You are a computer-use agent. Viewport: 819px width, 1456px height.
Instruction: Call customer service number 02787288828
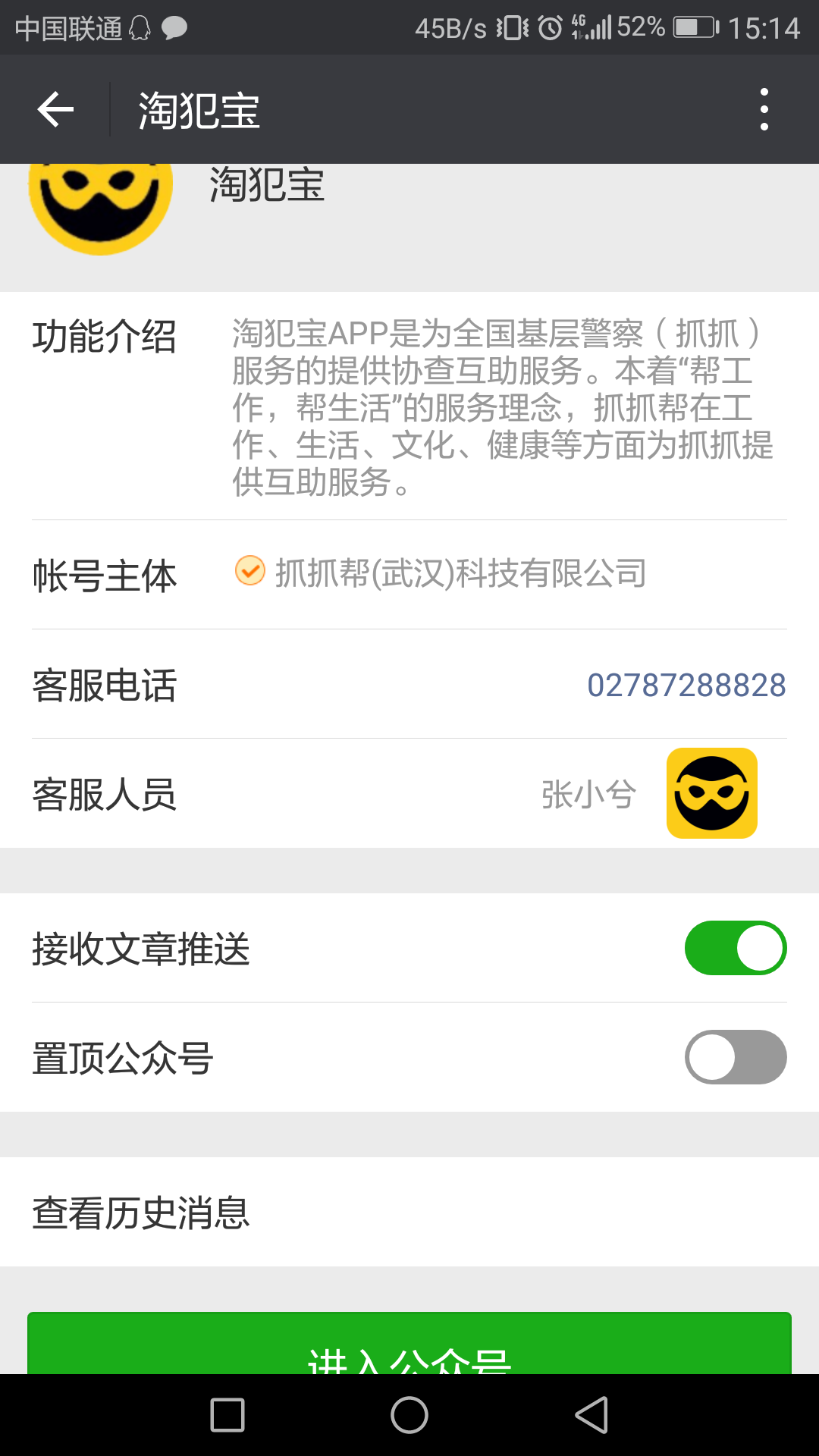point(686,685)
